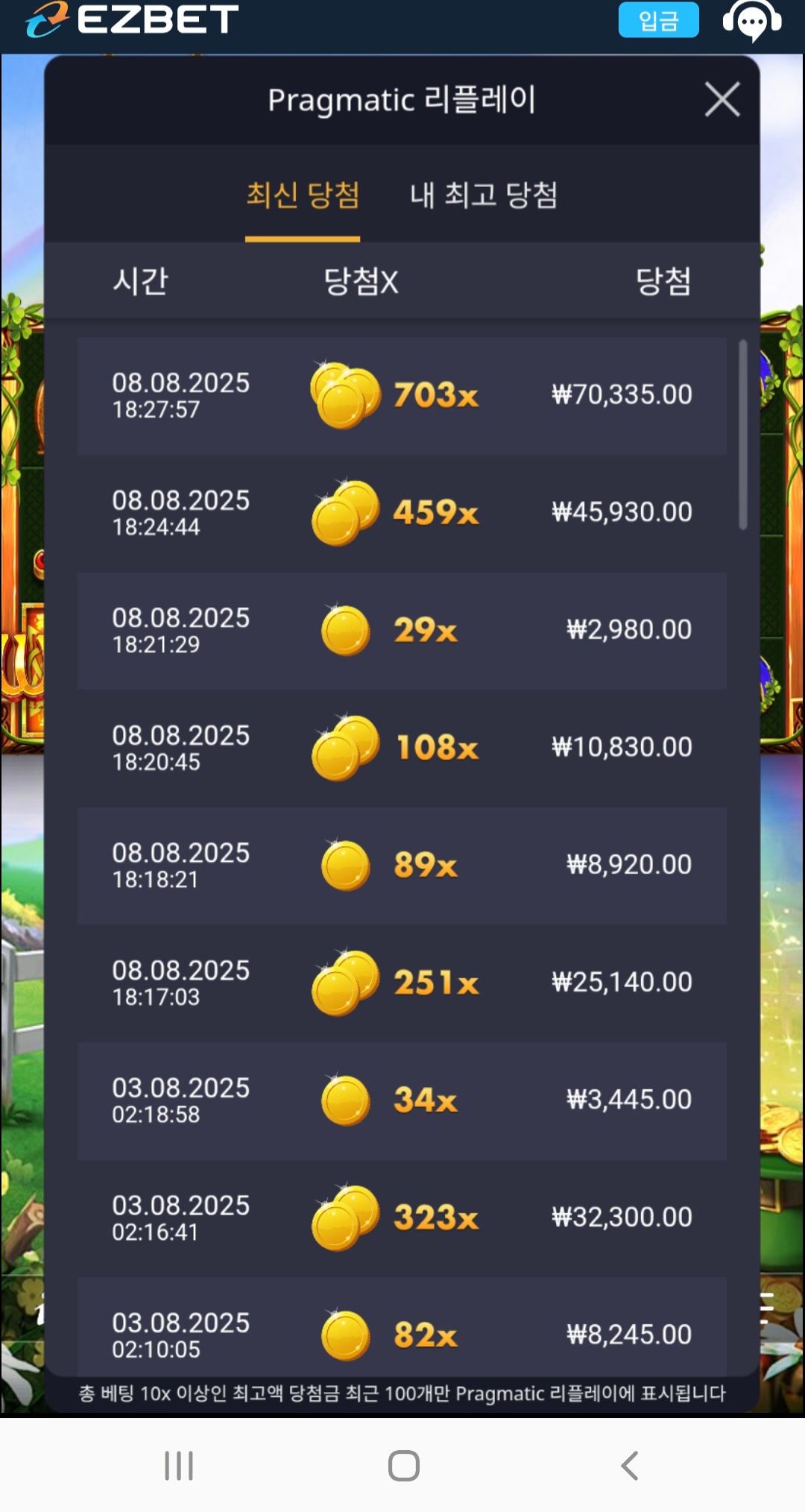Open the 89x win replay at 18:18:21
The image size is (805, 1512).
click(x=402, y=866)
